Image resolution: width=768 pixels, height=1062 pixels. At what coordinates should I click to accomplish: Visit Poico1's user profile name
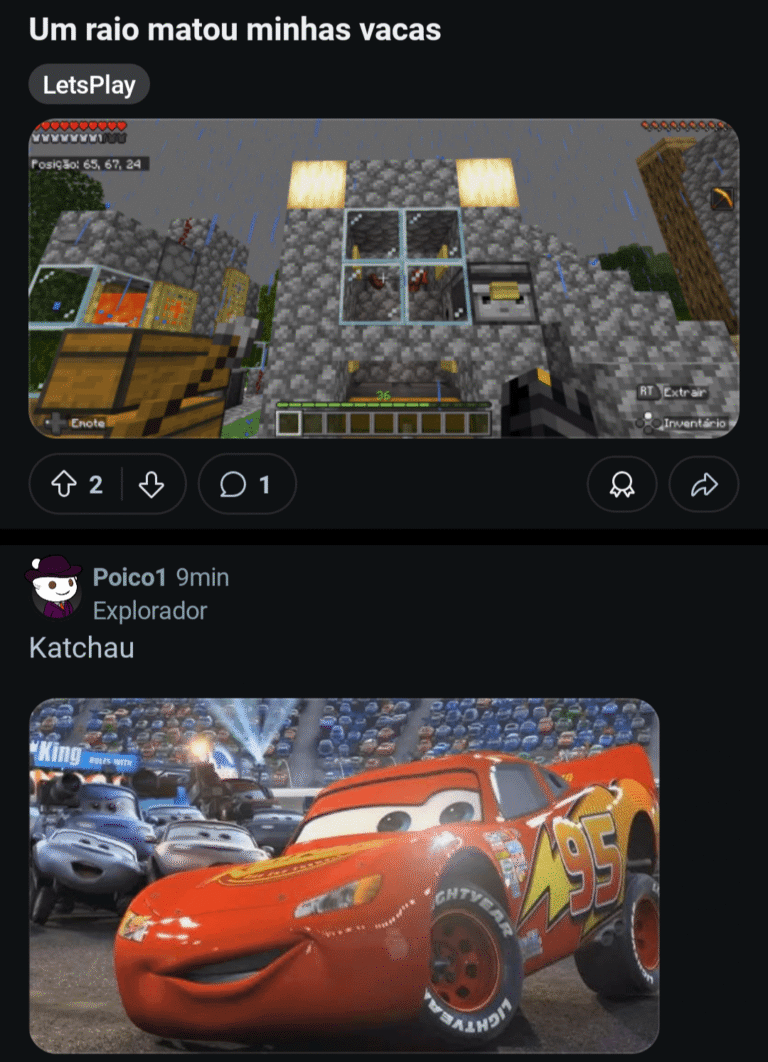tap(129, 577)
